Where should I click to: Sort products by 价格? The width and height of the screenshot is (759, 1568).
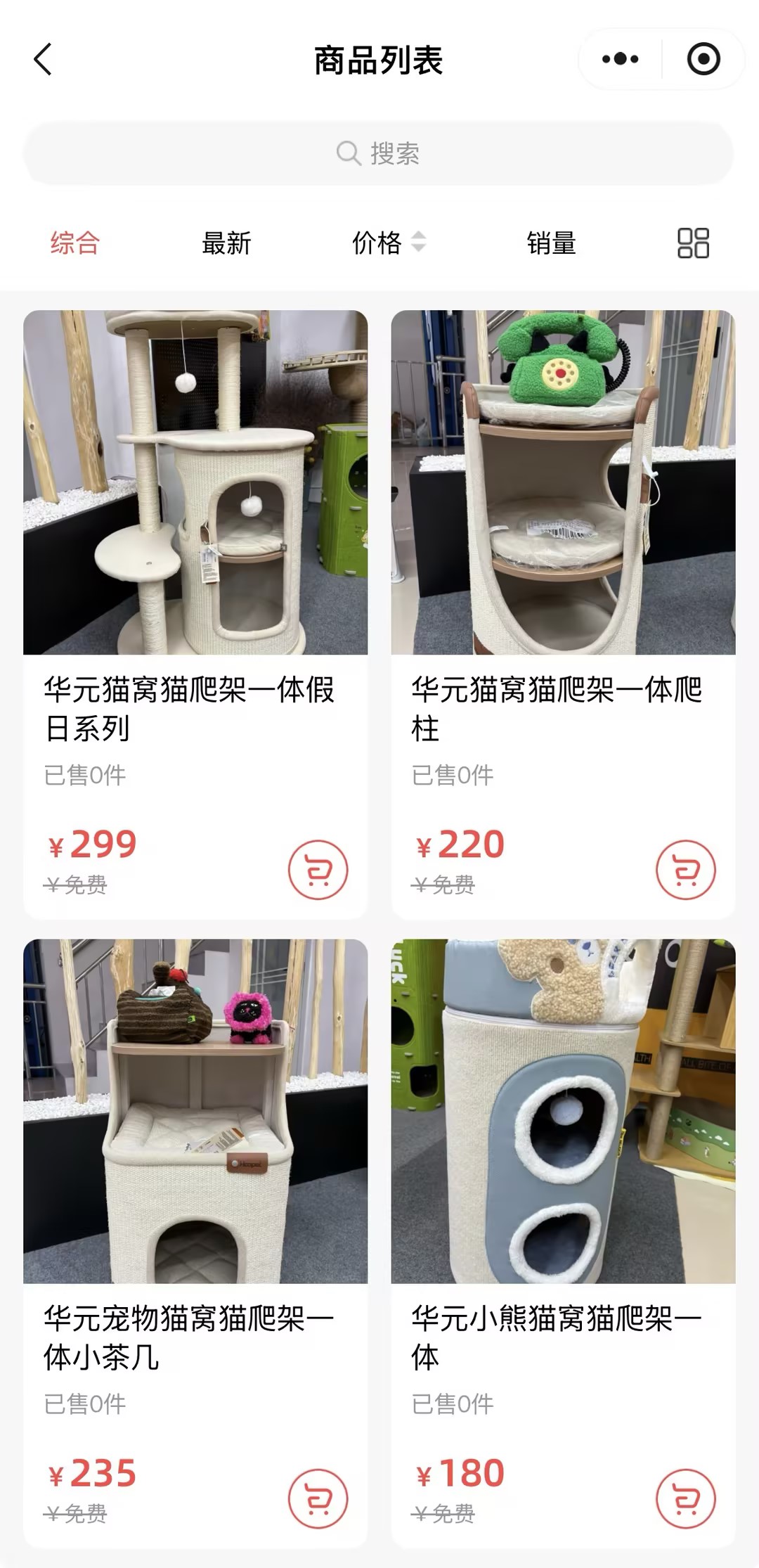click(389, 243)
